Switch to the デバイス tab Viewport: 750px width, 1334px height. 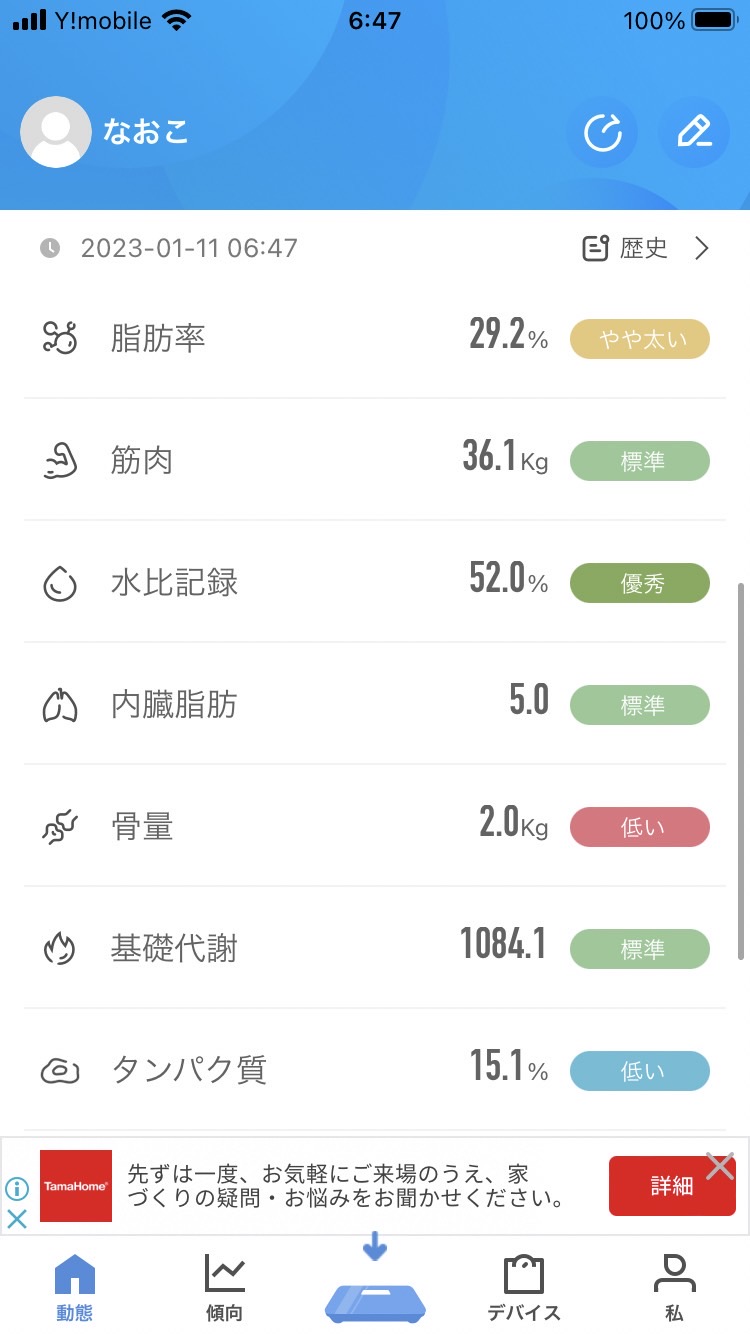(524, 1288)
